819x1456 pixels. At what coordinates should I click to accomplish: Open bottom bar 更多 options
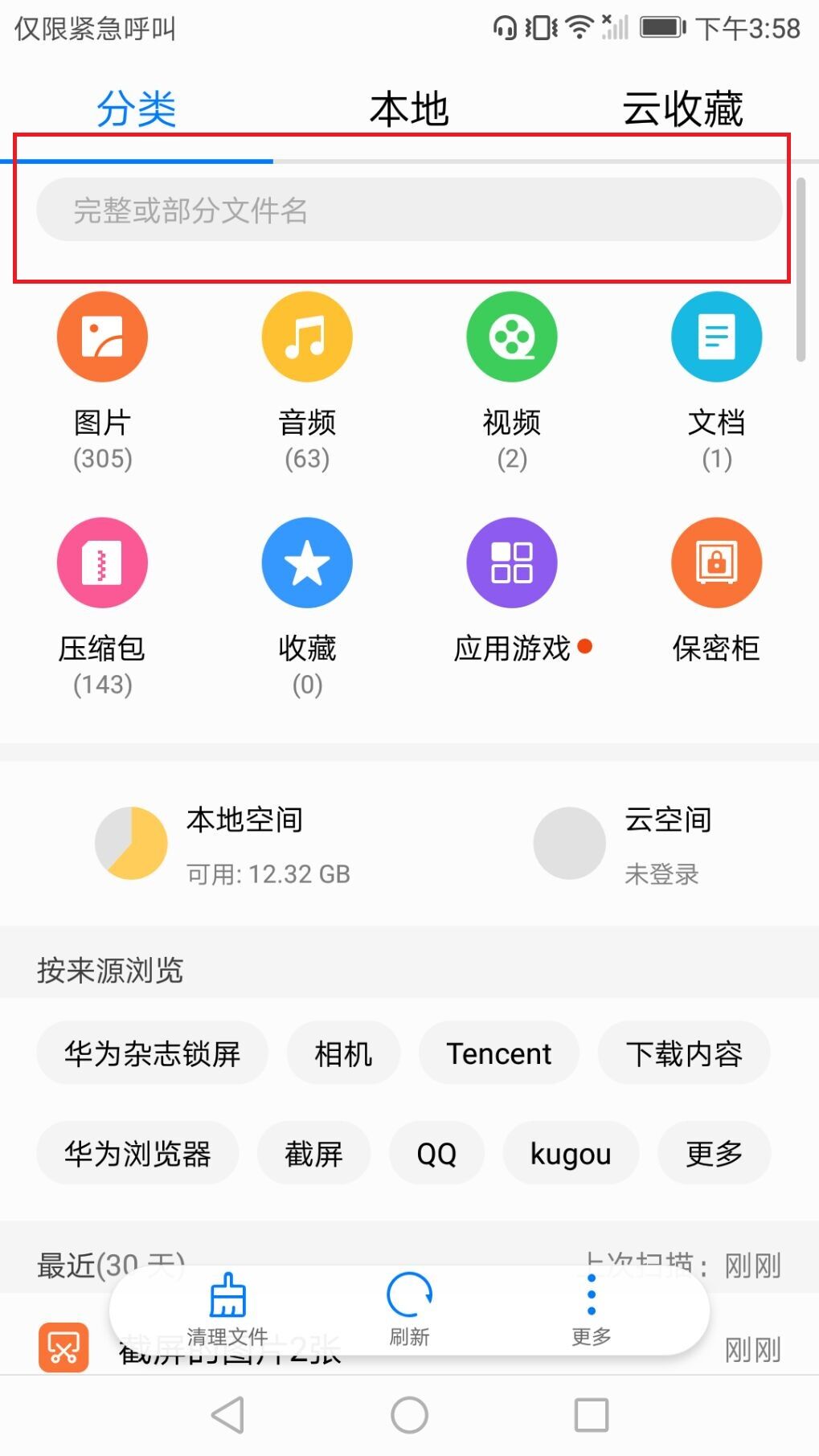pyautogui.click(x=591, y=1310)
